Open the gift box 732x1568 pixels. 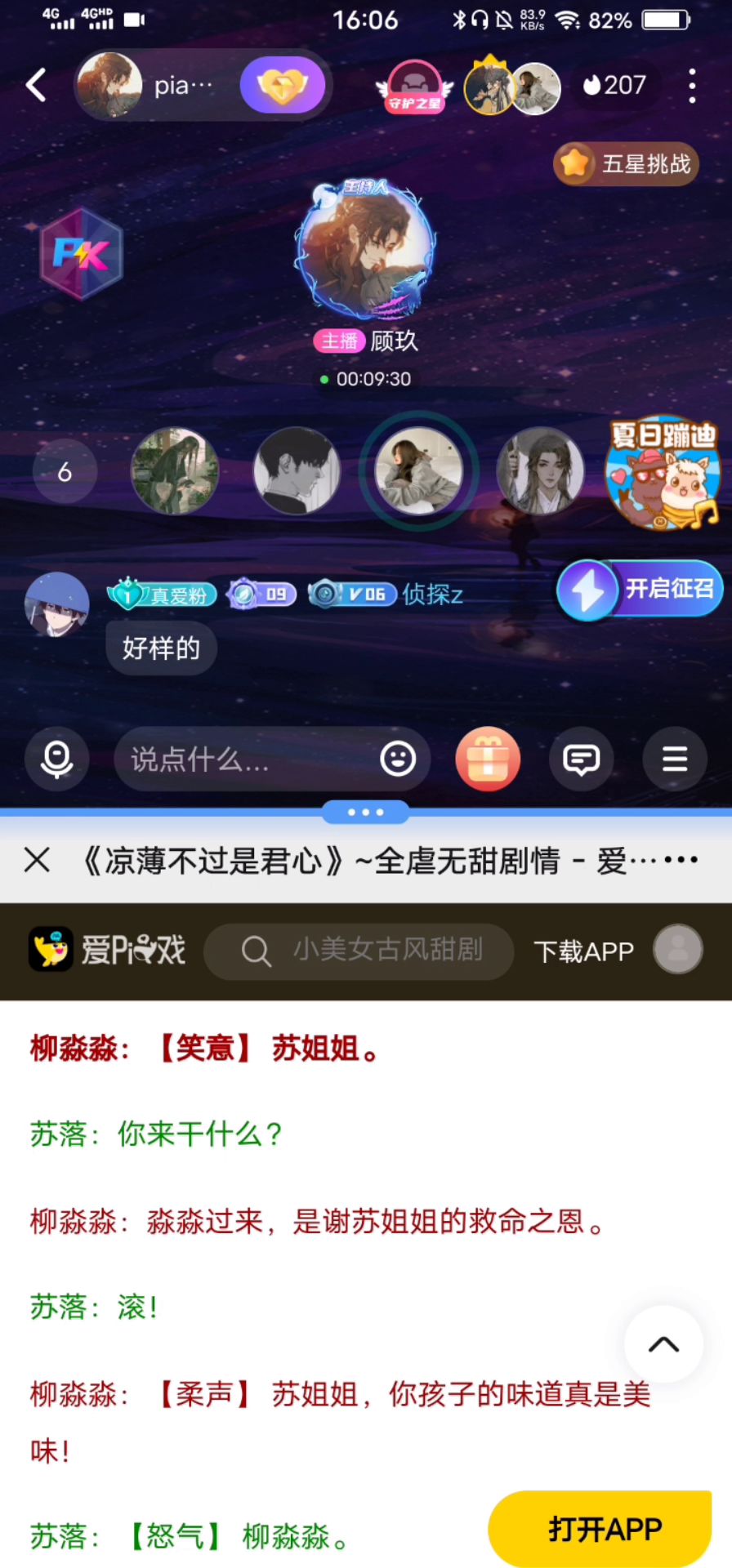(488, 759)
